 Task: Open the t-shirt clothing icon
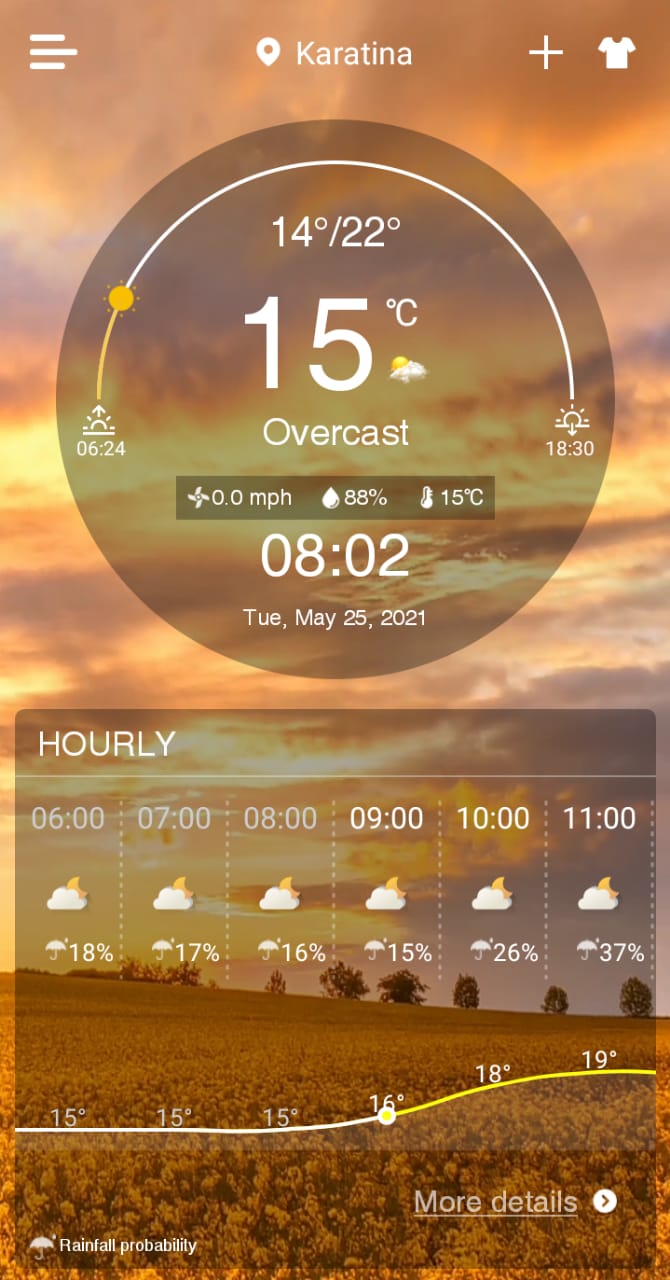(617, 52)
